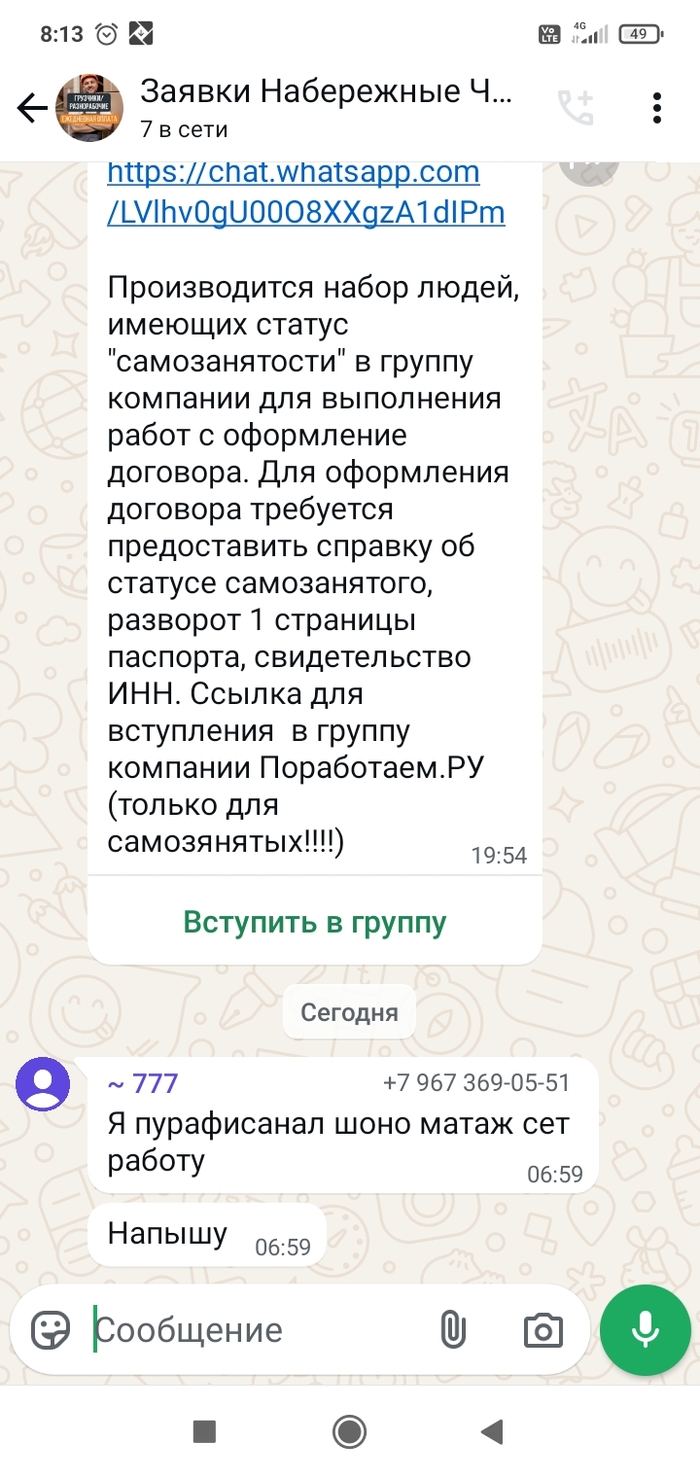Tap the system home button
The width and height of the screenshot is (700, 1478).
(x=349, y=1432)
